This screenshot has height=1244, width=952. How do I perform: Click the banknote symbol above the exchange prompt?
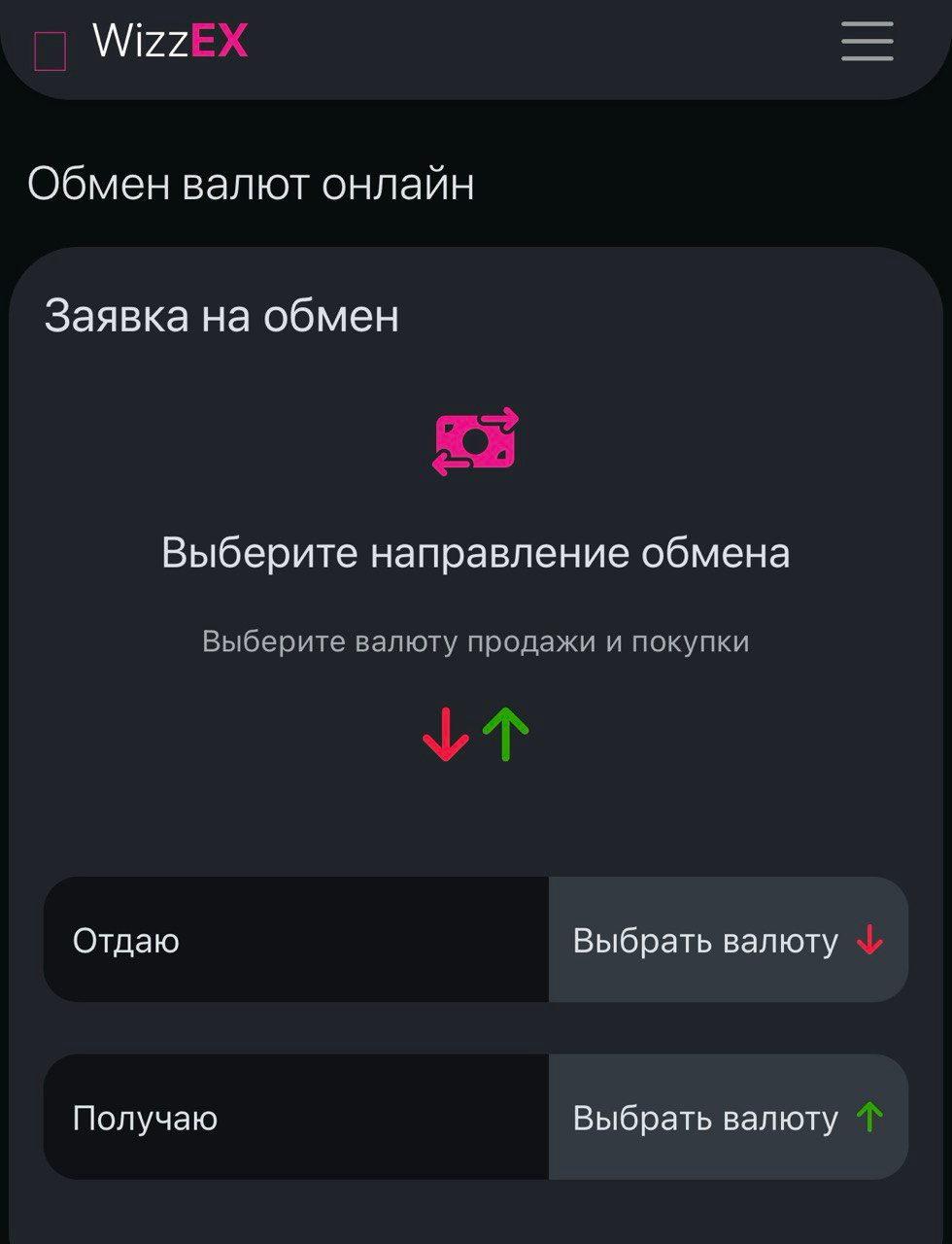(x=475, y=442)
